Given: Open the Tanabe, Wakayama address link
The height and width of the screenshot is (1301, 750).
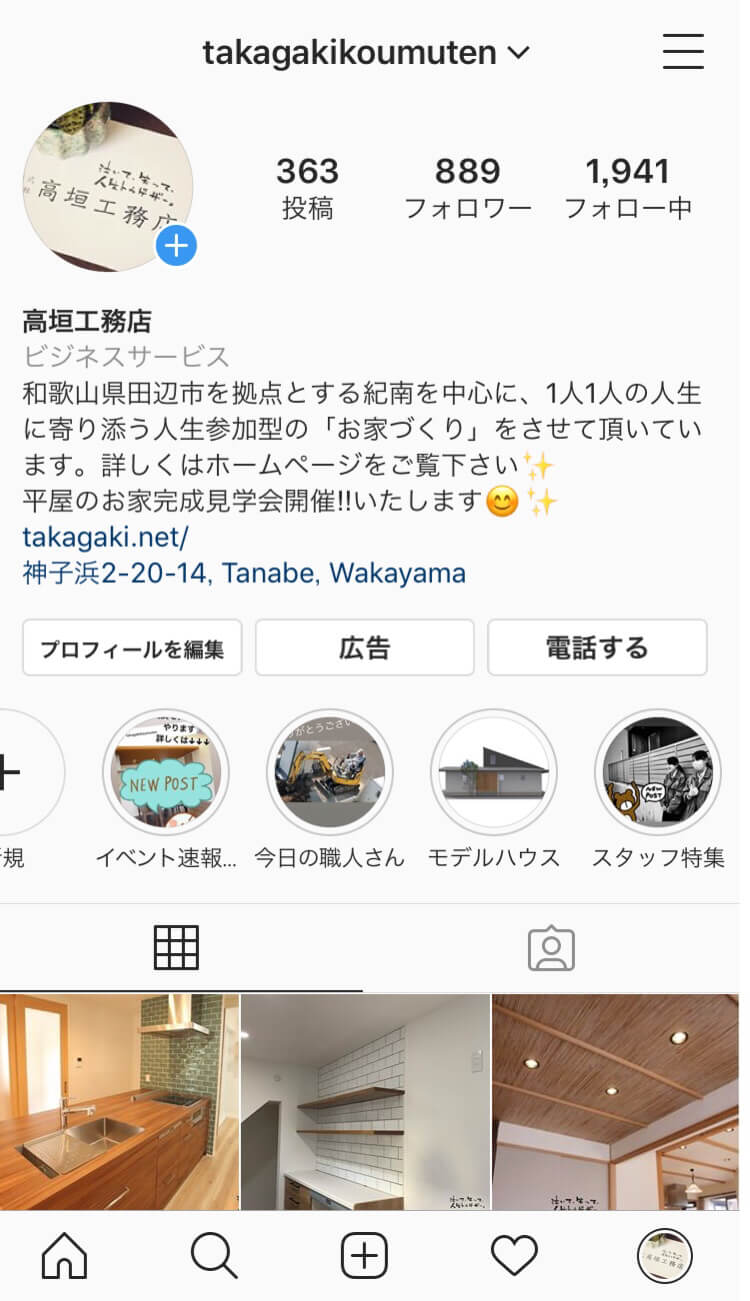Looking at the screenshot, I should (244, 574).
